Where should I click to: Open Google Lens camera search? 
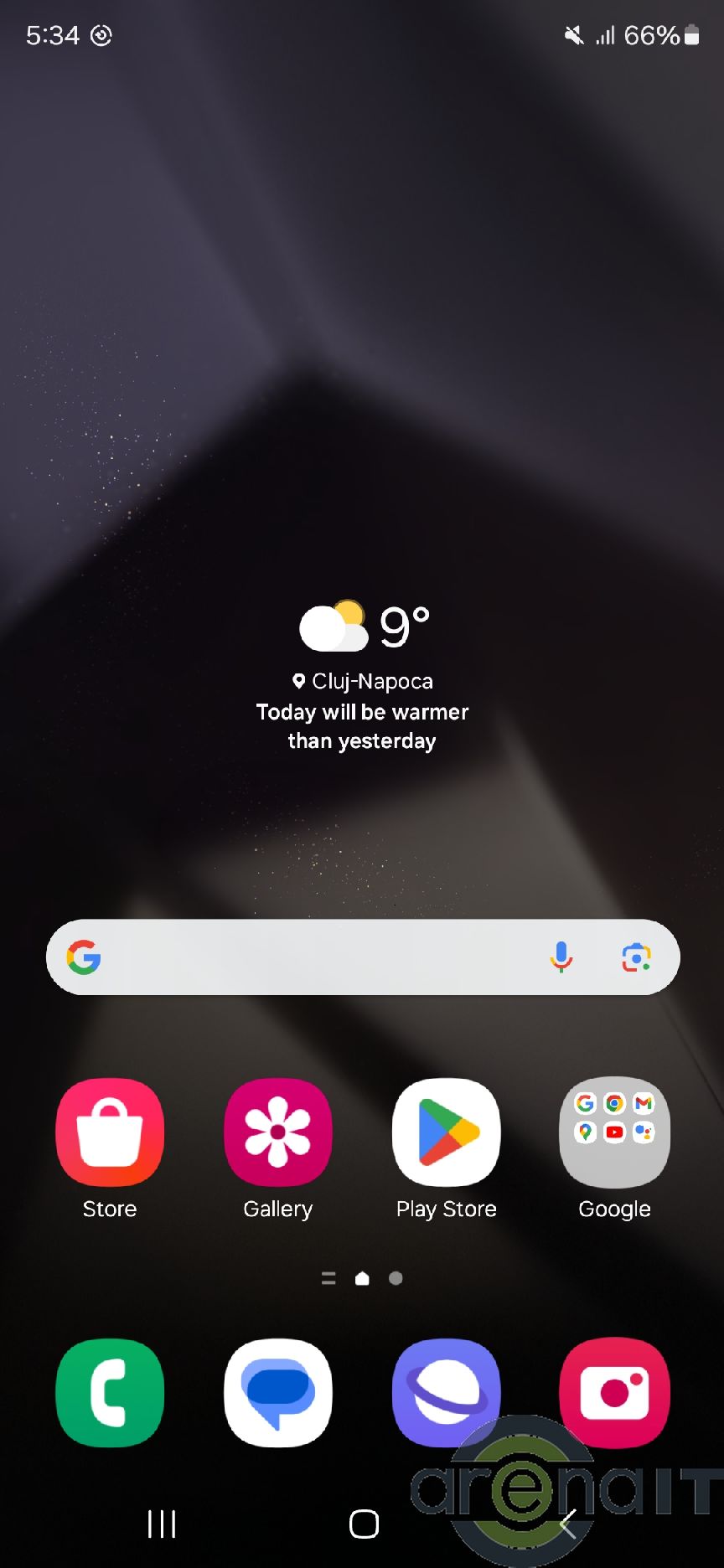point(637,957)
